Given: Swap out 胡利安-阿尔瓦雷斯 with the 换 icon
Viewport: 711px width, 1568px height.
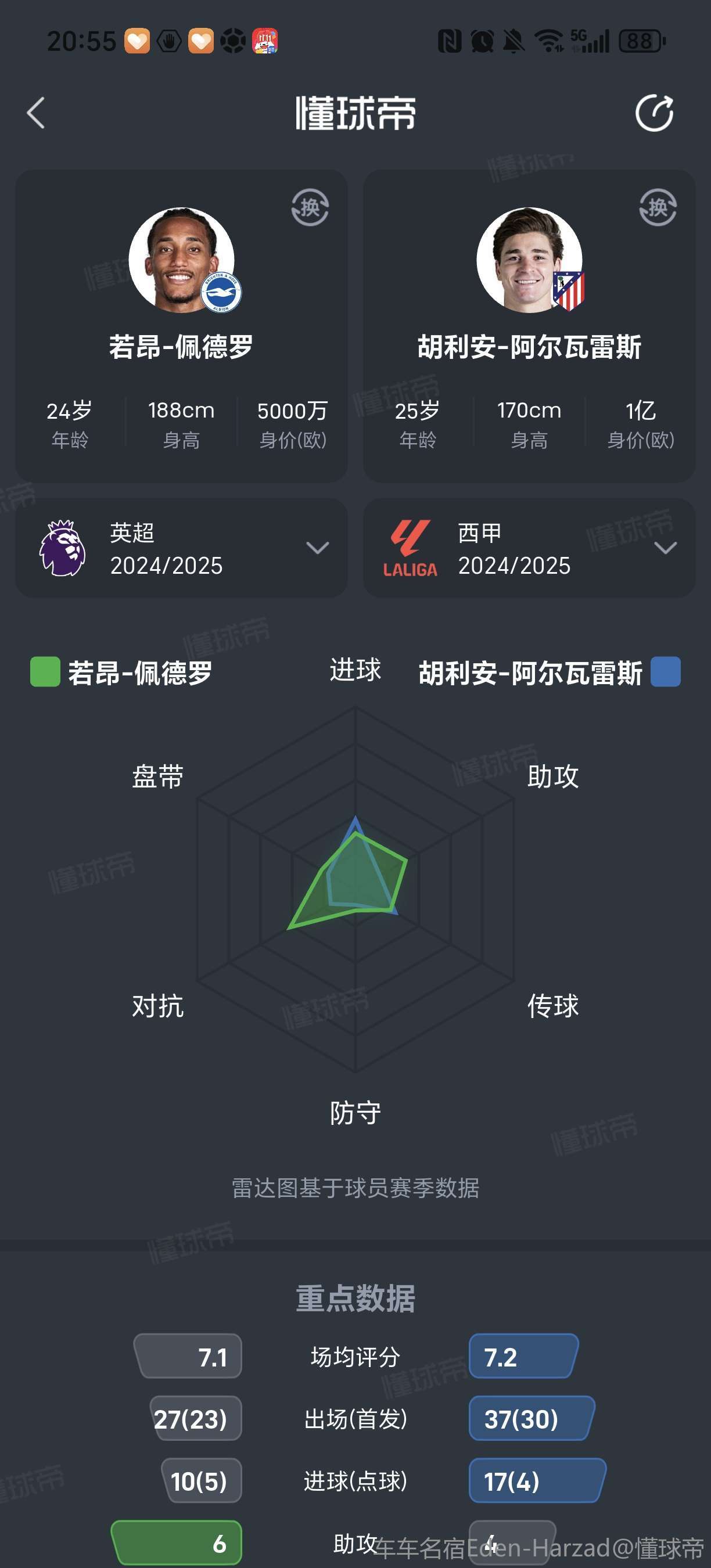Looking at the screenshot, I should (x=658, y=207).
